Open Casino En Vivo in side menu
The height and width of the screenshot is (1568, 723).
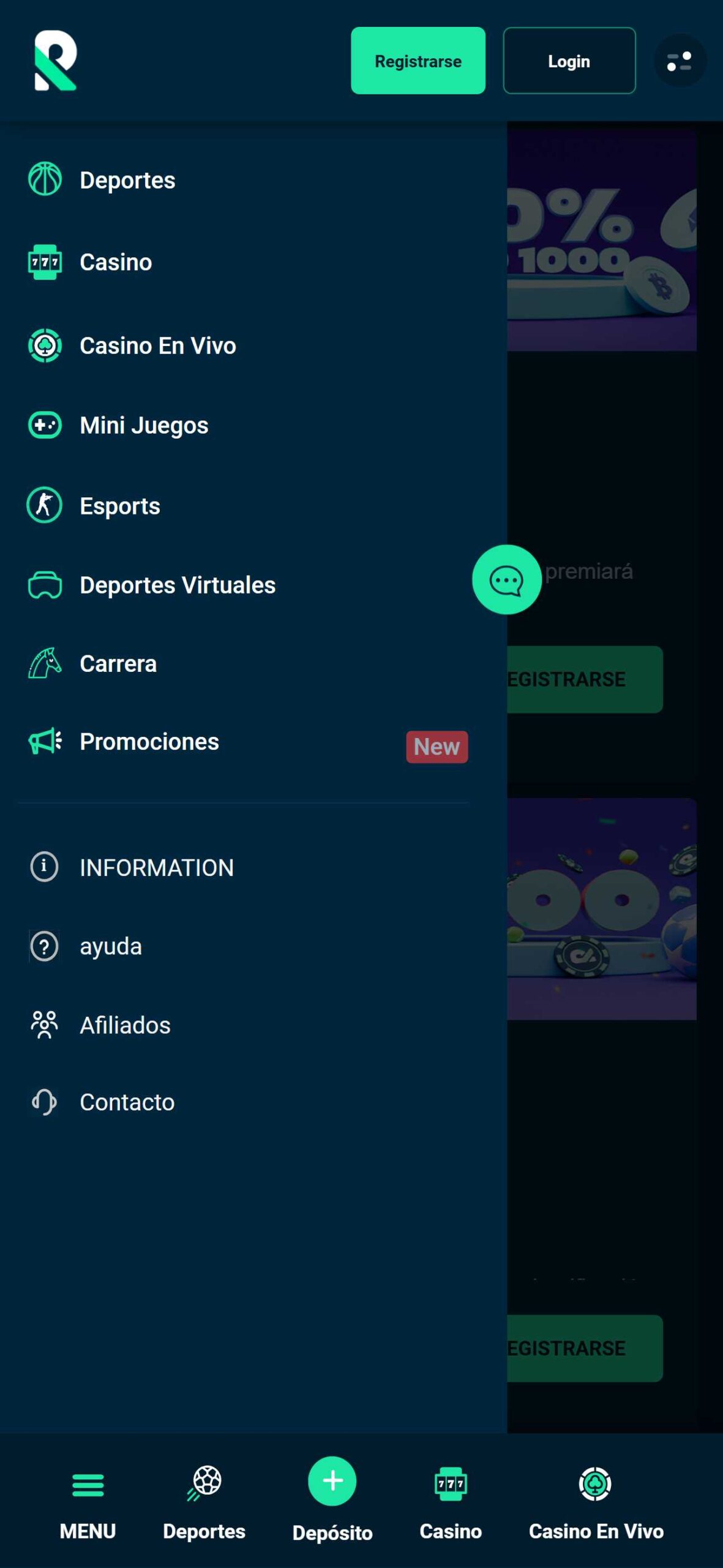[x=244, y=345]
